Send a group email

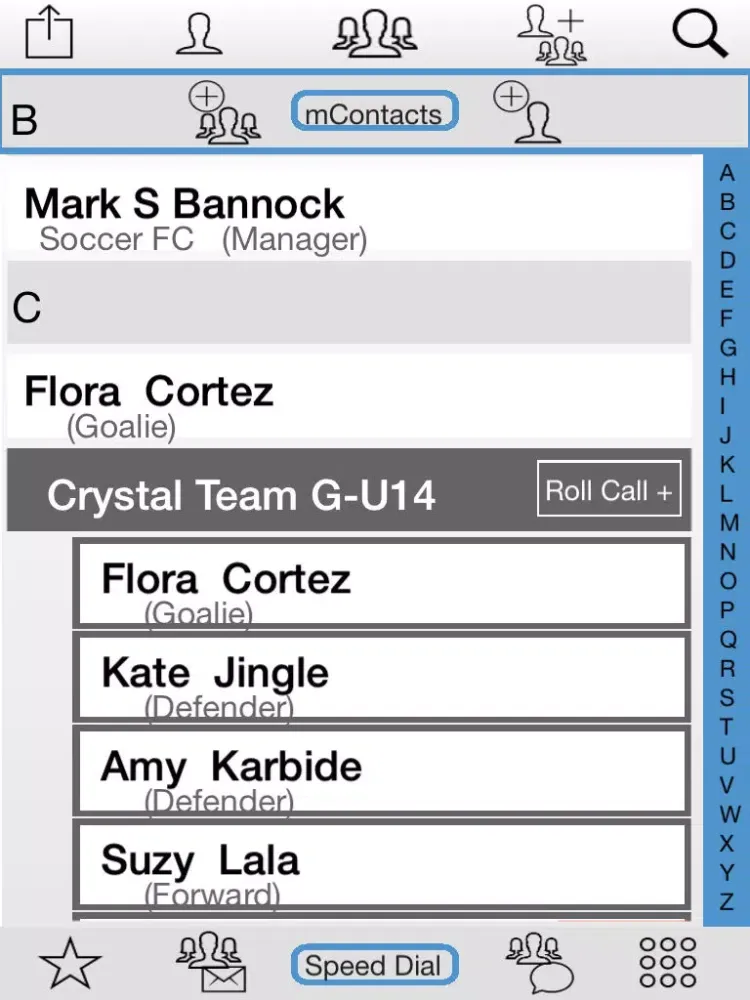211,963
